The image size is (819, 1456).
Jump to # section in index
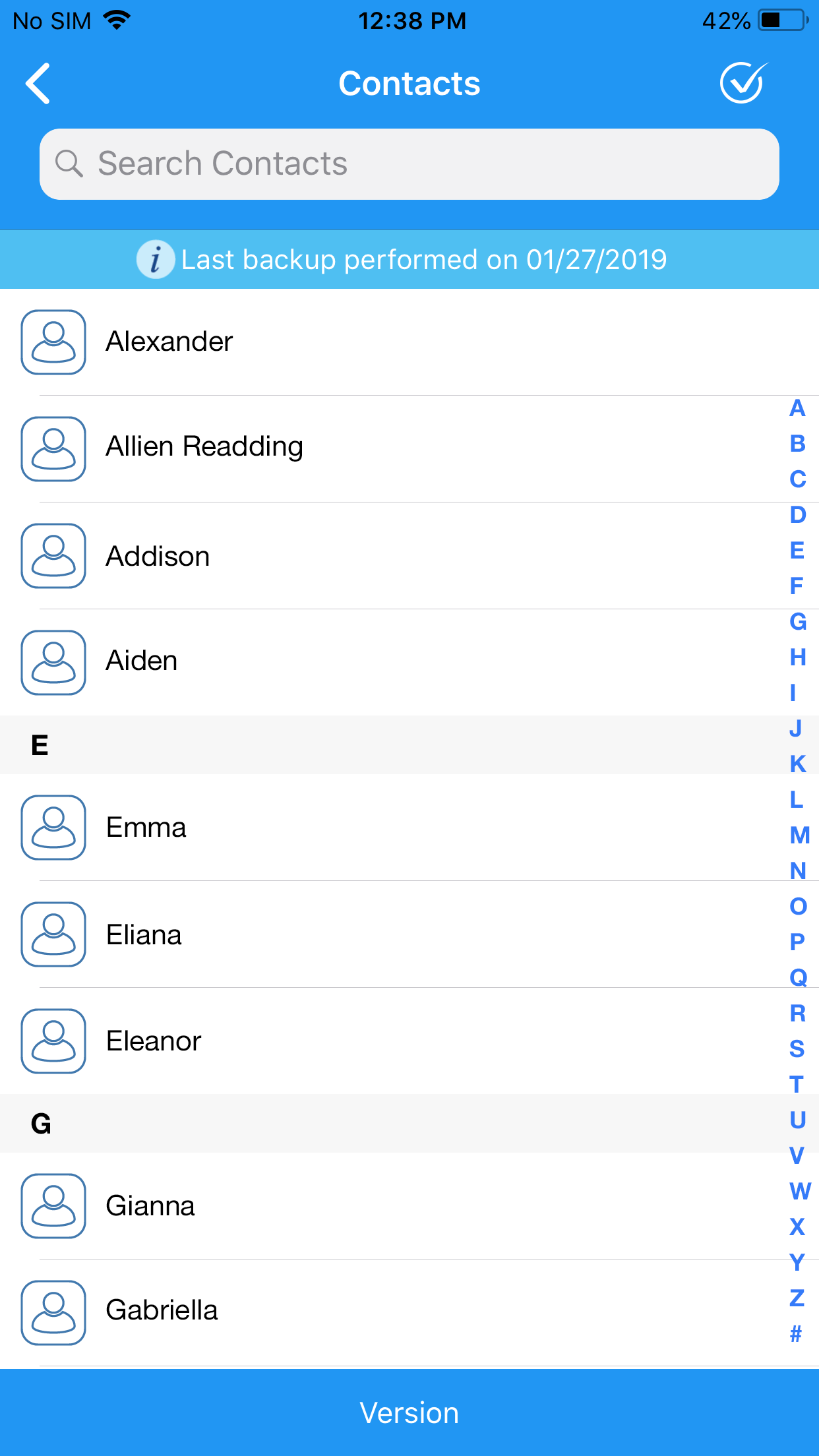point(797,1334)
